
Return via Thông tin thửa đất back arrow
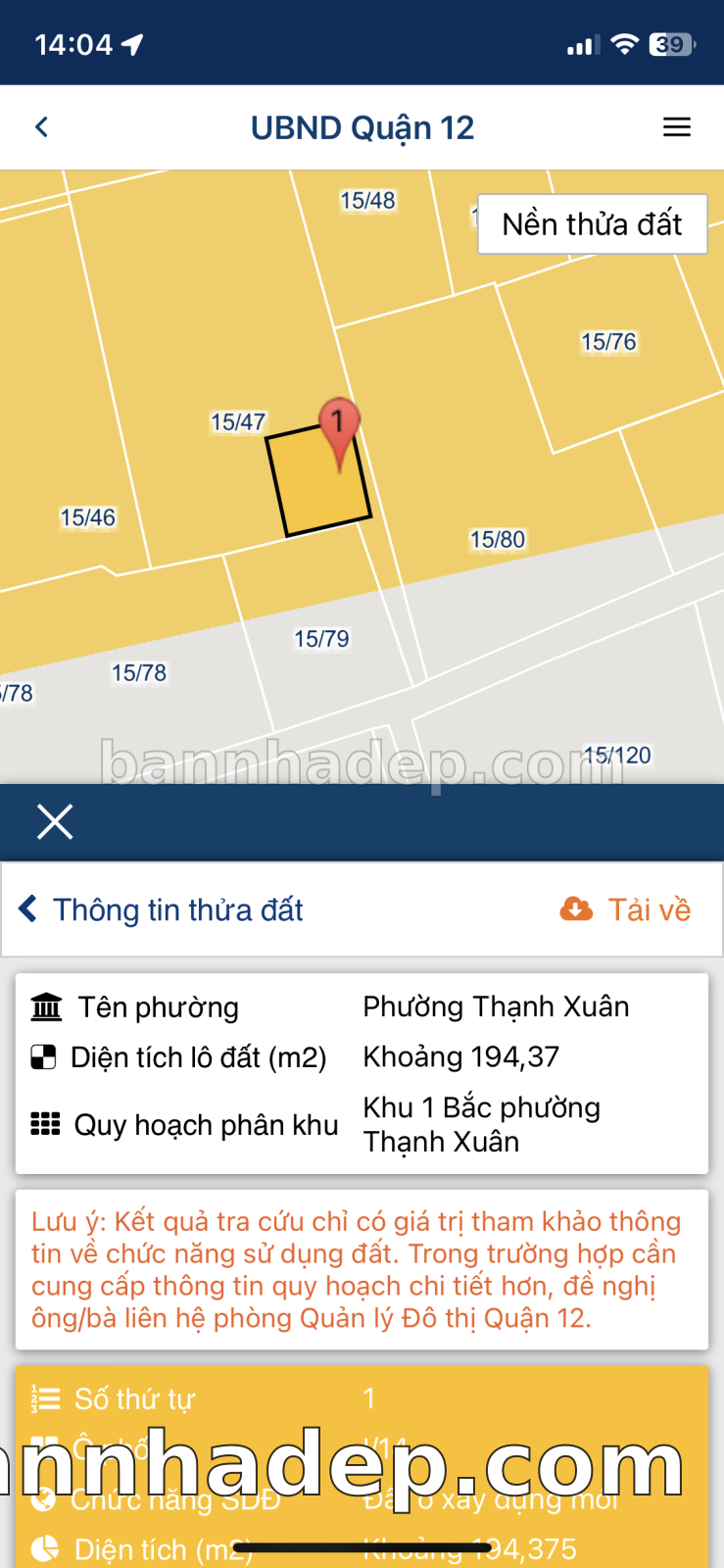coord(28,908)
